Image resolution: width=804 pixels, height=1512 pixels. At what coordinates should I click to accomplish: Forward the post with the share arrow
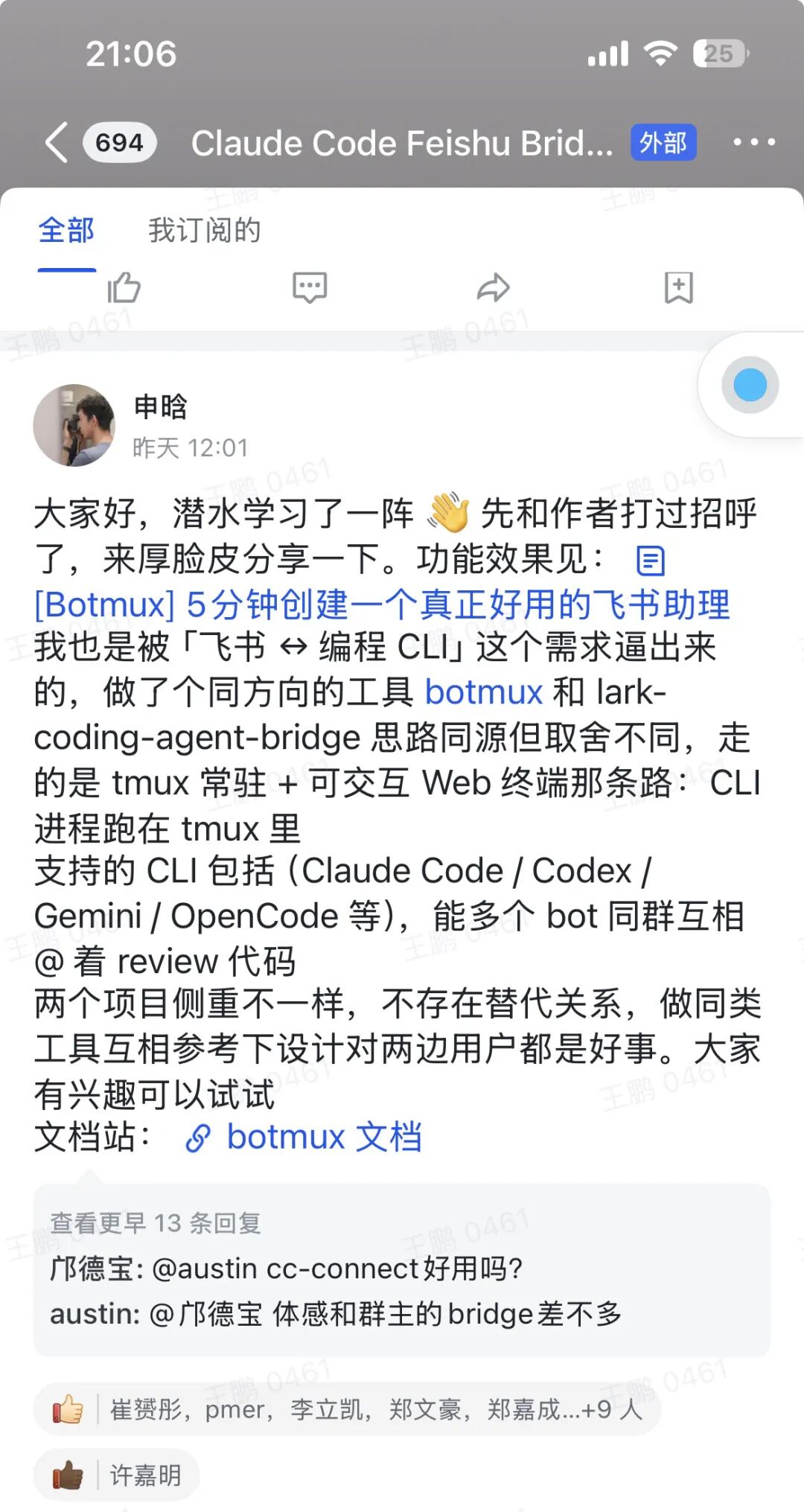494,287
